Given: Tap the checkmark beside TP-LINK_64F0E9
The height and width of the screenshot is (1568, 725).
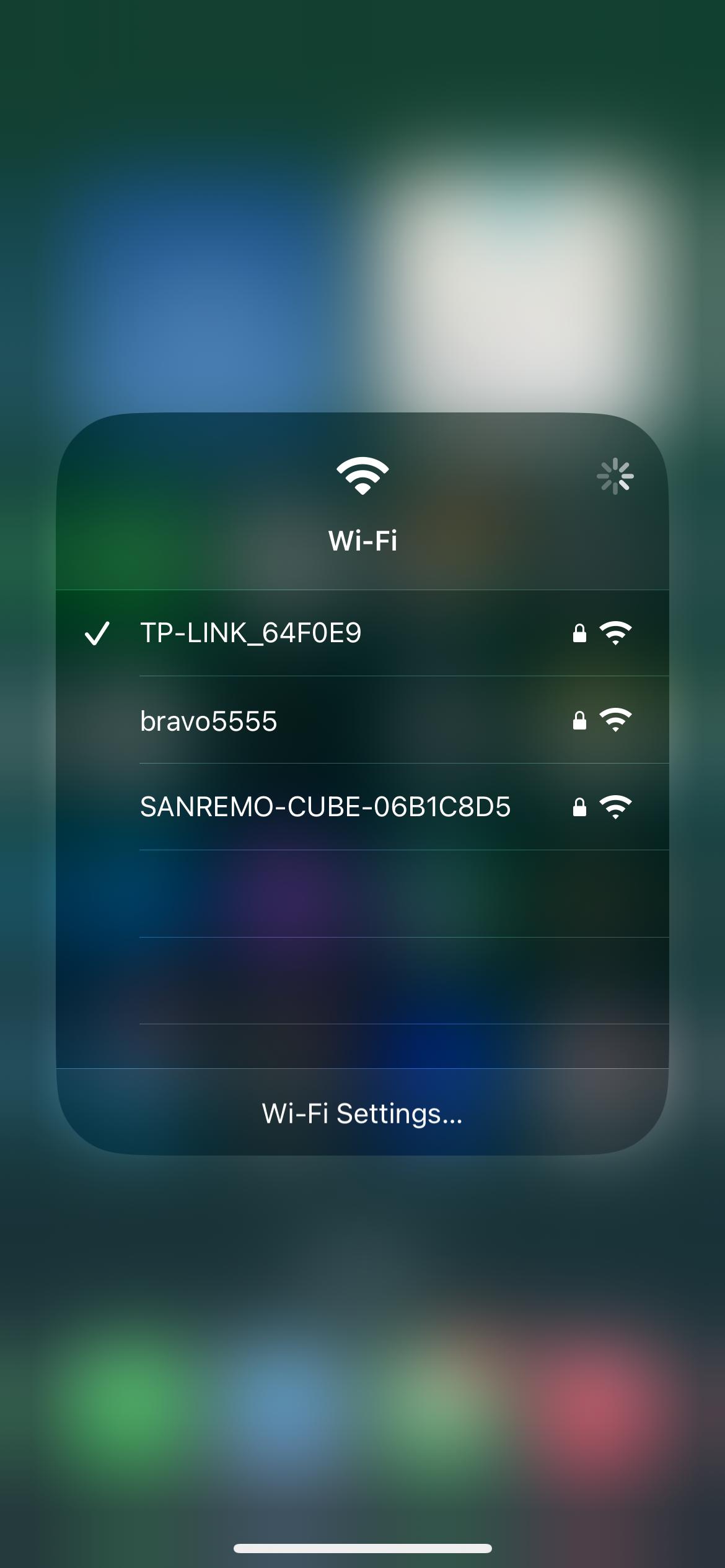Looking at the screenshot, I should [98, 632].
